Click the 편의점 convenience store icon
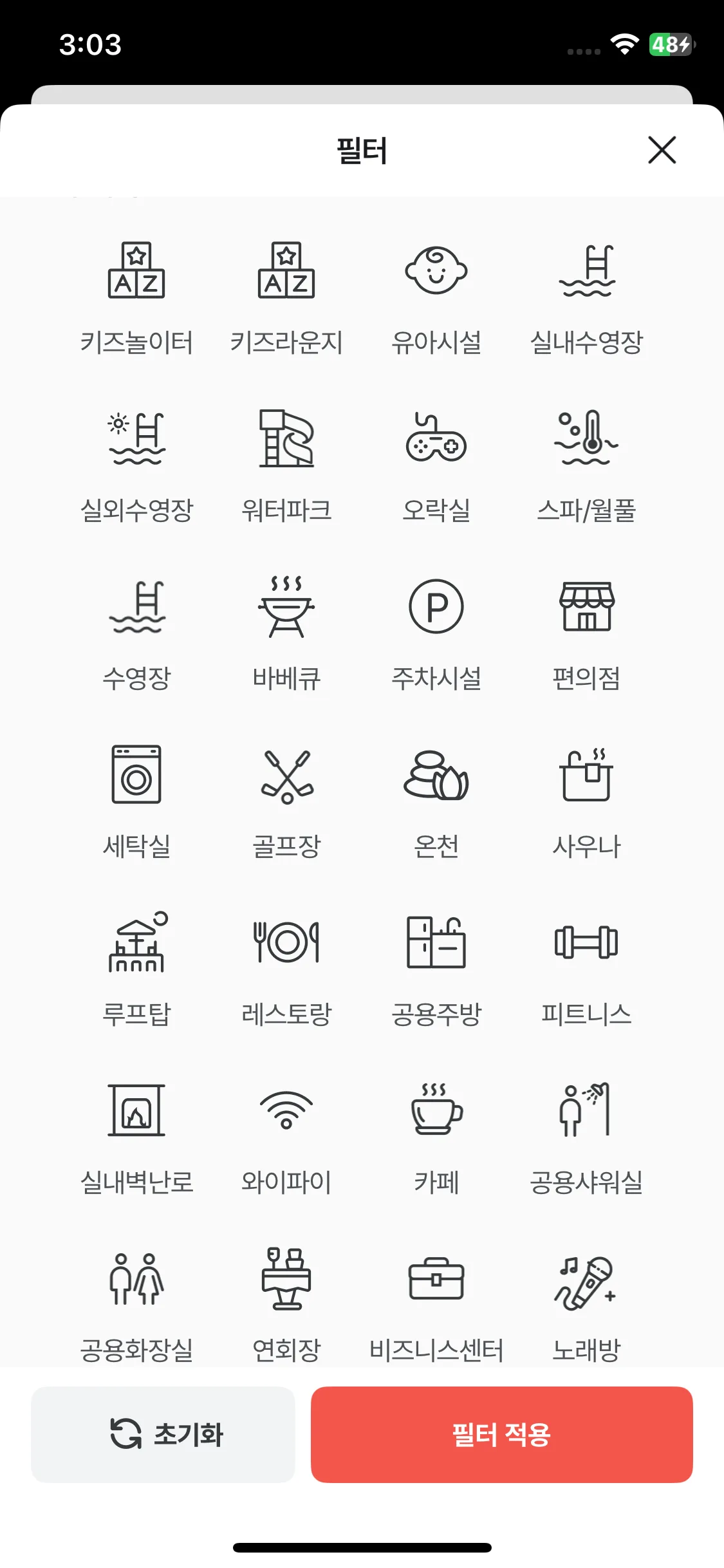The image size is (724, 1568). (x=587, y=608)
